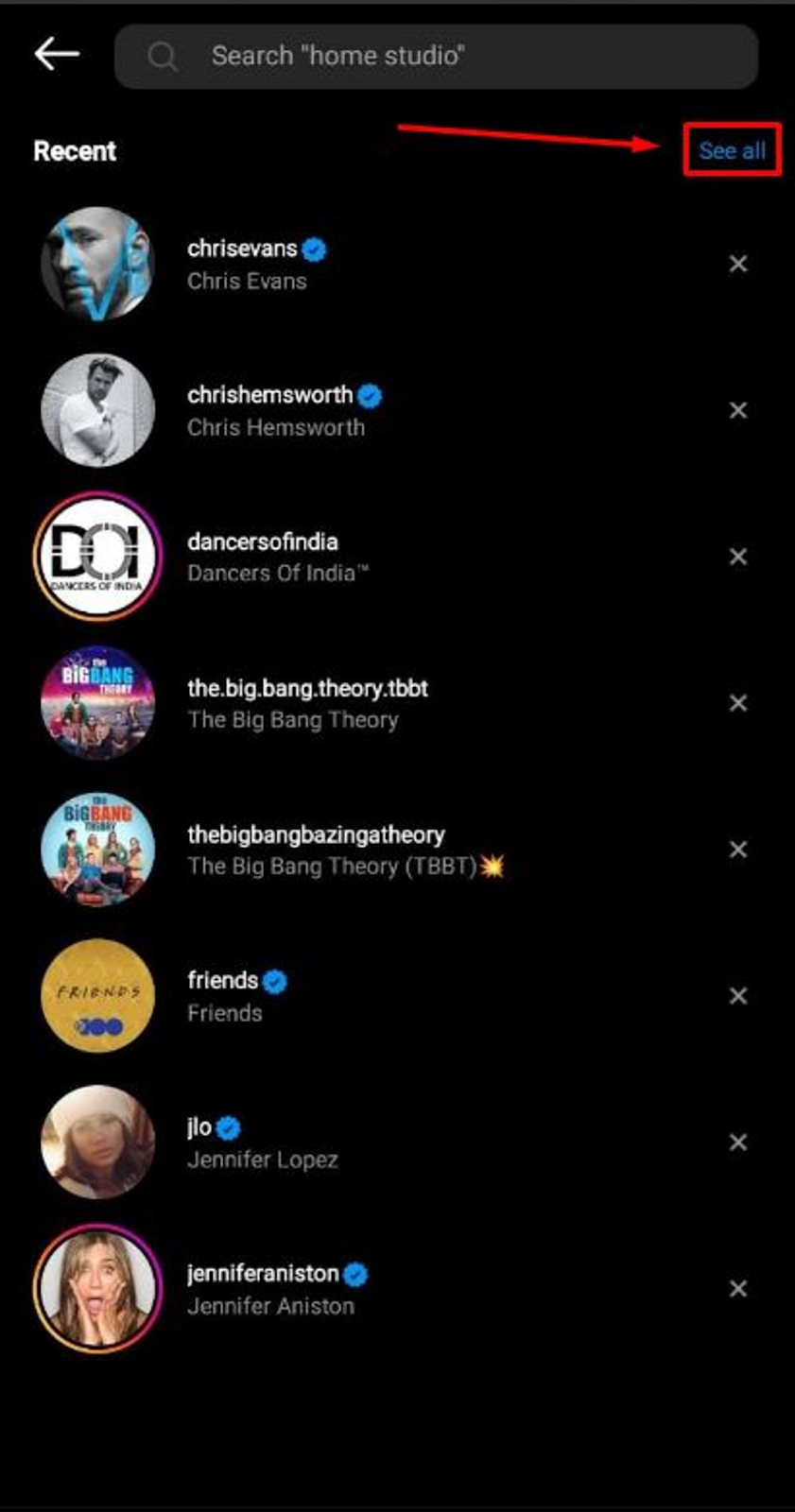Open the chrisevans profile
Image resolution: width=795 pixels, height=1512 pixels.
click(244, 264)
